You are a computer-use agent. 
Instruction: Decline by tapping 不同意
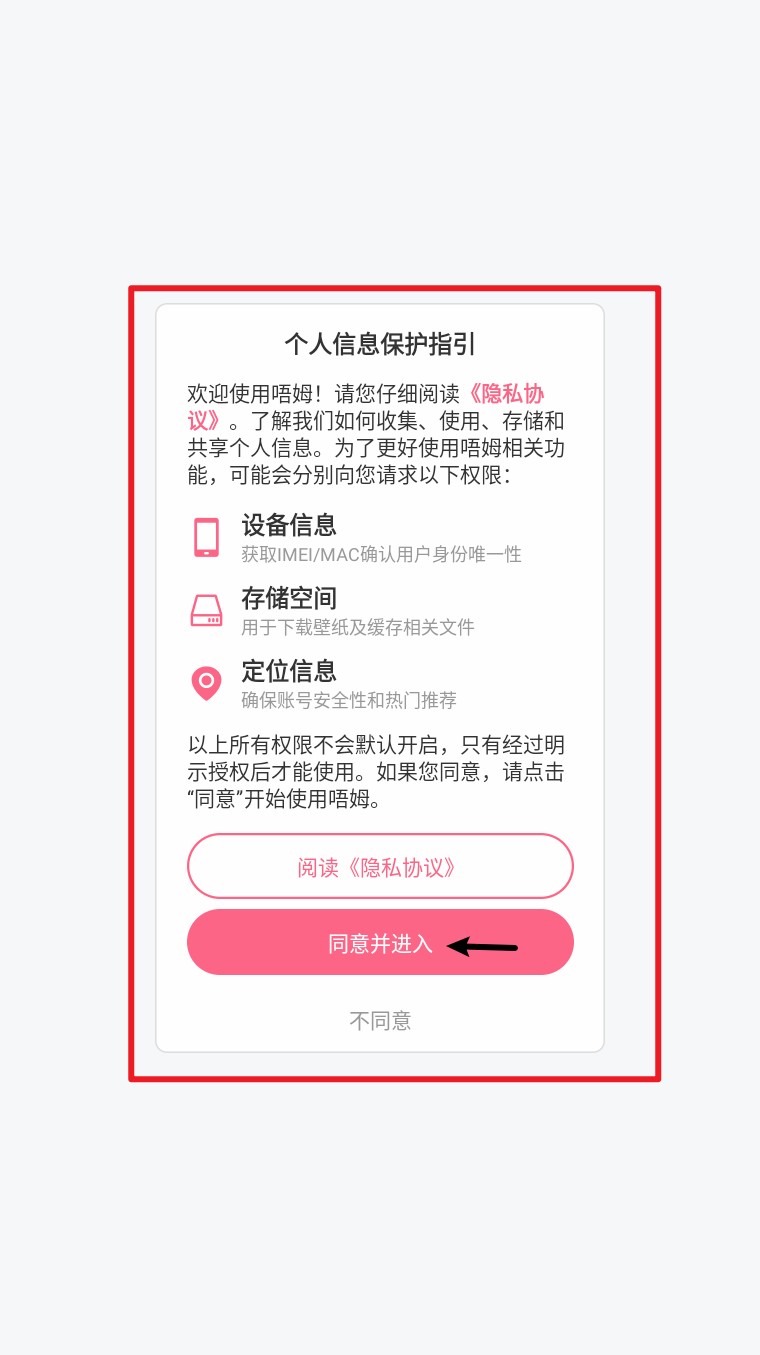point(380,1021)
